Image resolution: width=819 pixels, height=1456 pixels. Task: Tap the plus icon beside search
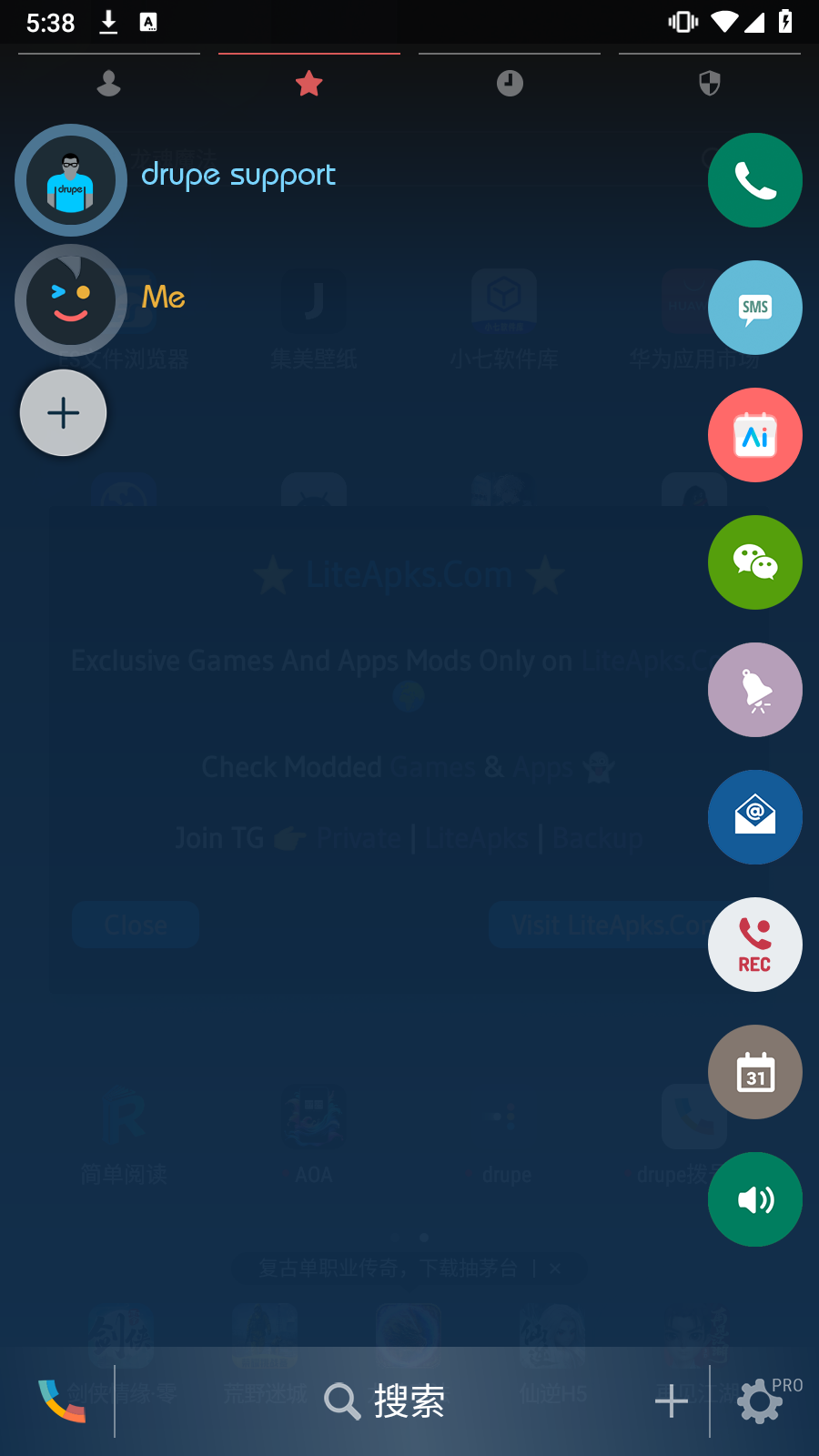[672, 1401]
